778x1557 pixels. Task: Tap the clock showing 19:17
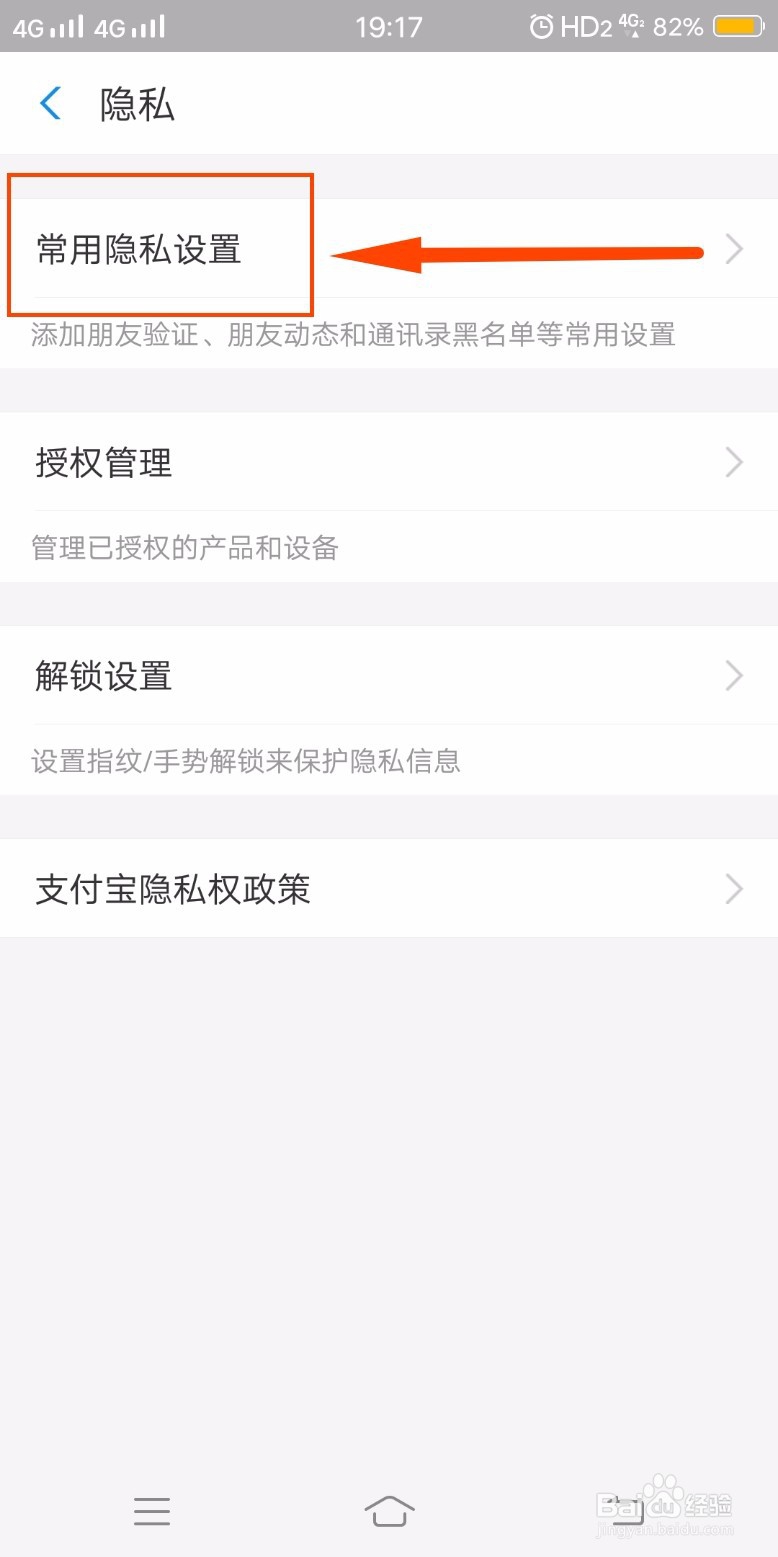coord(389,26)
